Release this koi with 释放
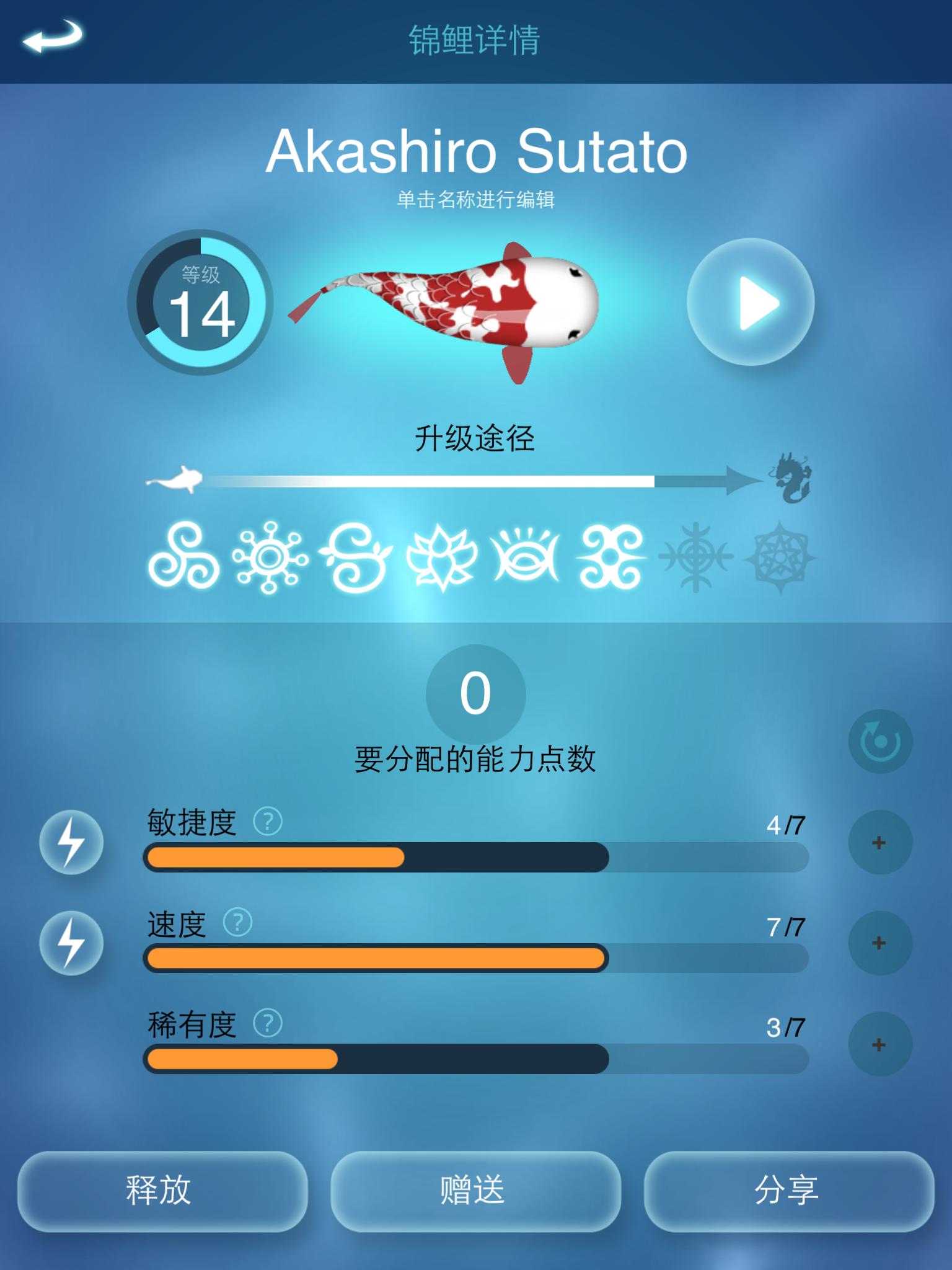The height and width of the screenshot is (1270, 952). (x=162, y=1191)
